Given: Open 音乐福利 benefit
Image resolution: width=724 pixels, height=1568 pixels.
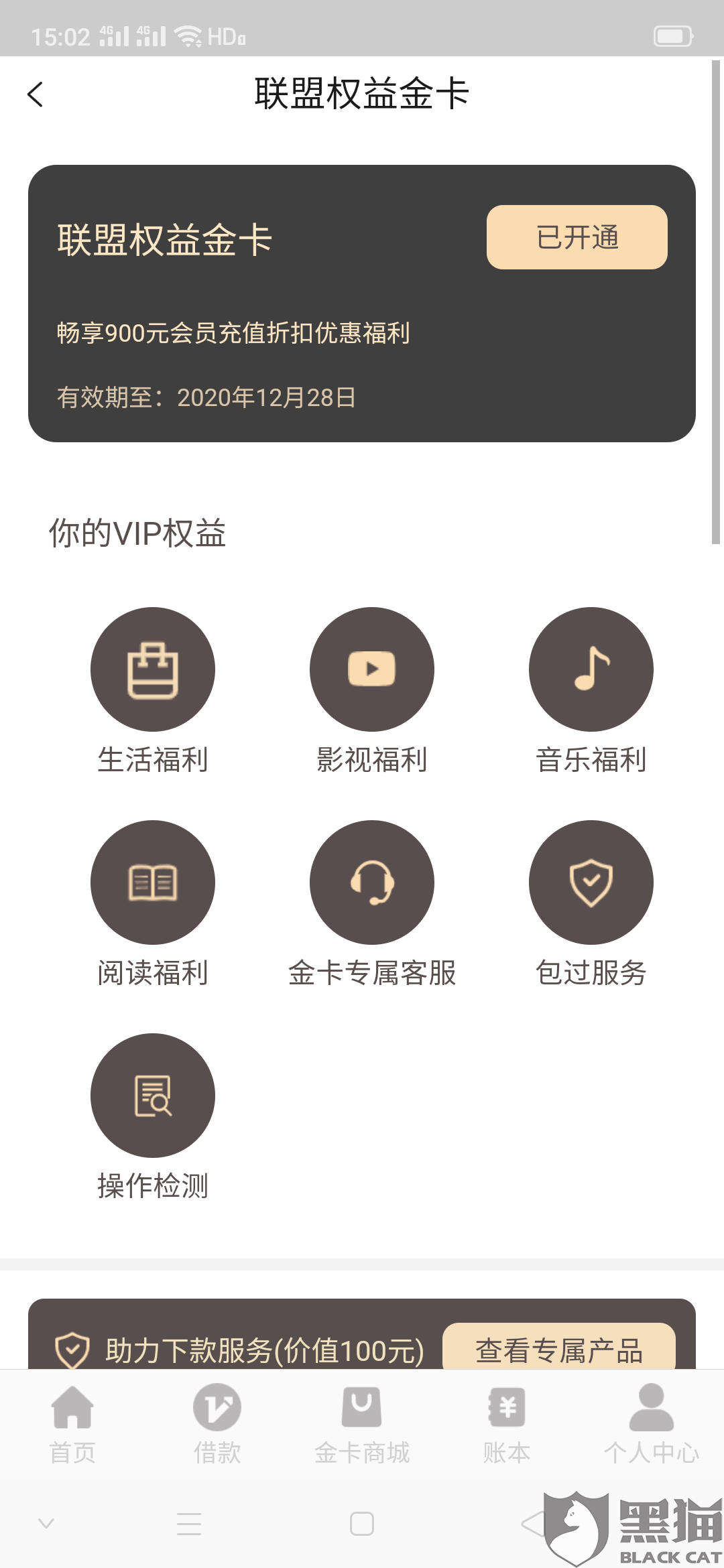Looking at the screenshot, I should click(591, 669).
